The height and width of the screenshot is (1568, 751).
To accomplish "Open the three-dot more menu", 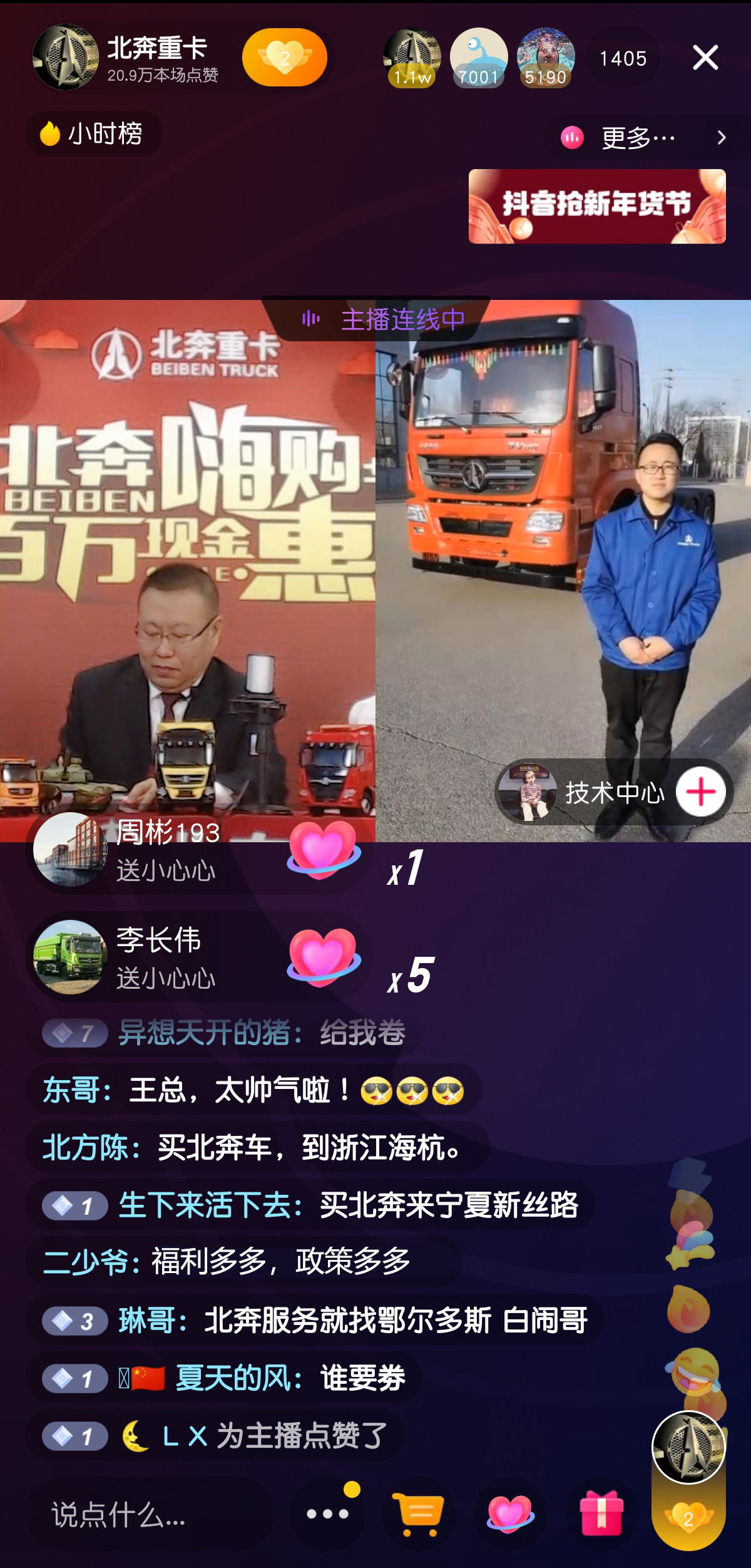I will coord(327,1514).
